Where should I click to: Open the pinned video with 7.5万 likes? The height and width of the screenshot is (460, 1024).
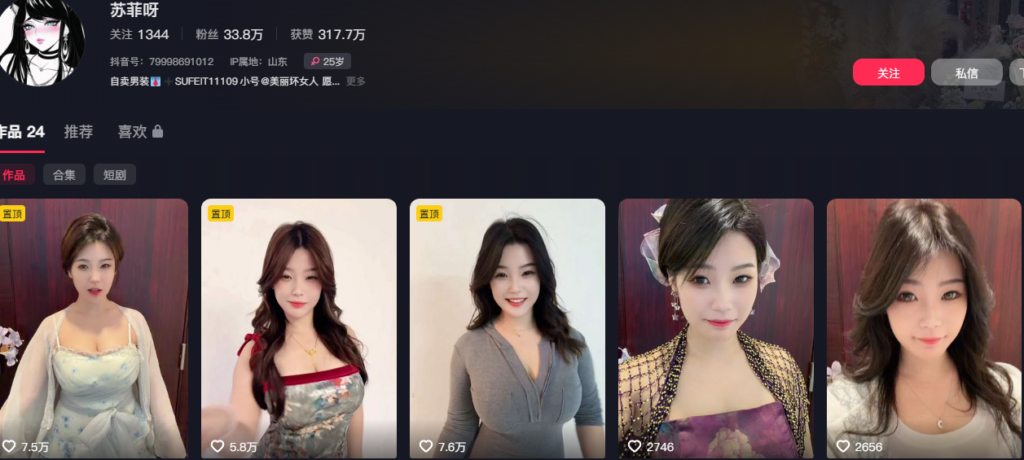pyautogui.click(x=94, y=328)
